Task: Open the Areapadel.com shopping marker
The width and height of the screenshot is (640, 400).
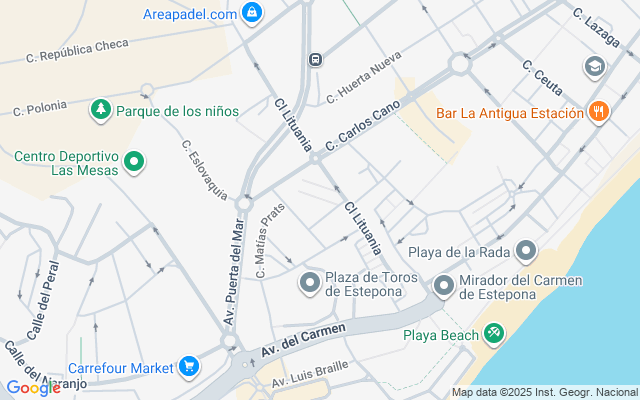Action: coord(254,13)
